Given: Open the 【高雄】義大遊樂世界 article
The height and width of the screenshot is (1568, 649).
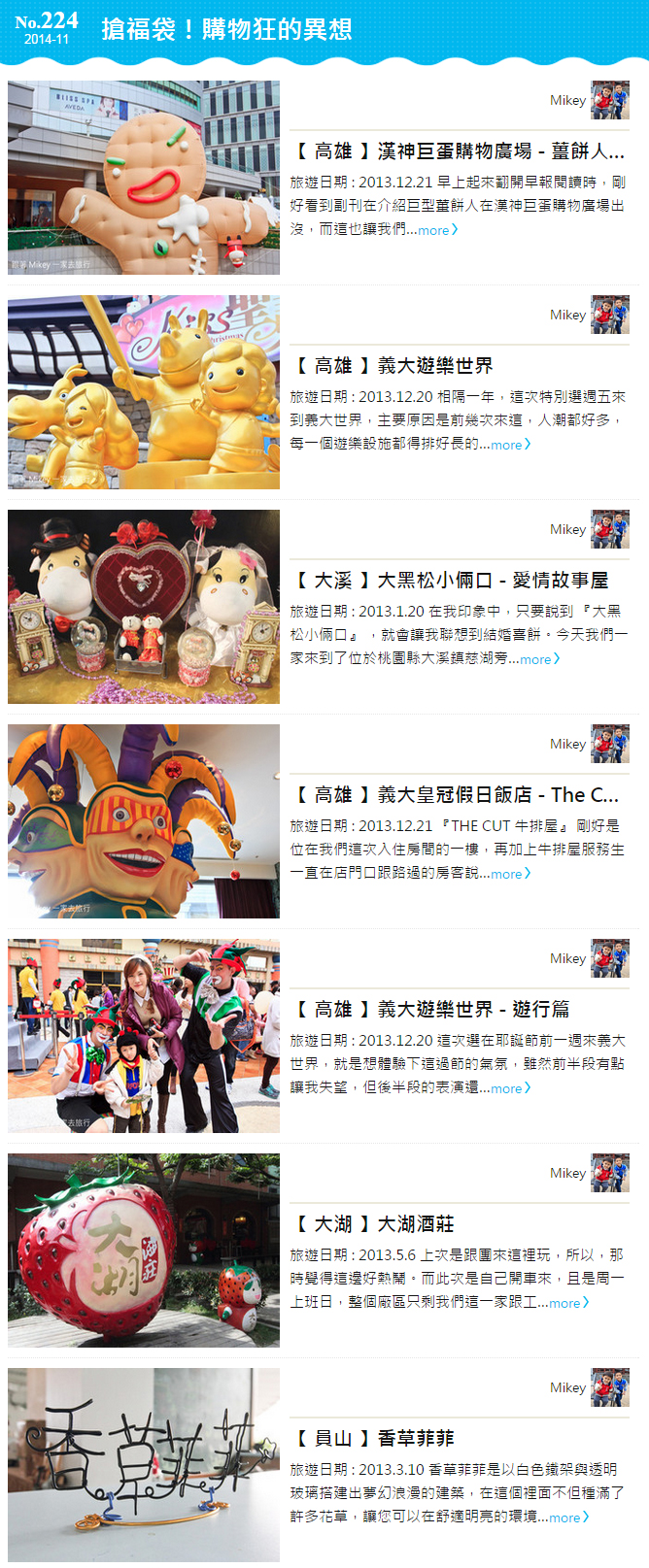Looking at the screenshot, I should pyautogui.click(x=394, y=366).
